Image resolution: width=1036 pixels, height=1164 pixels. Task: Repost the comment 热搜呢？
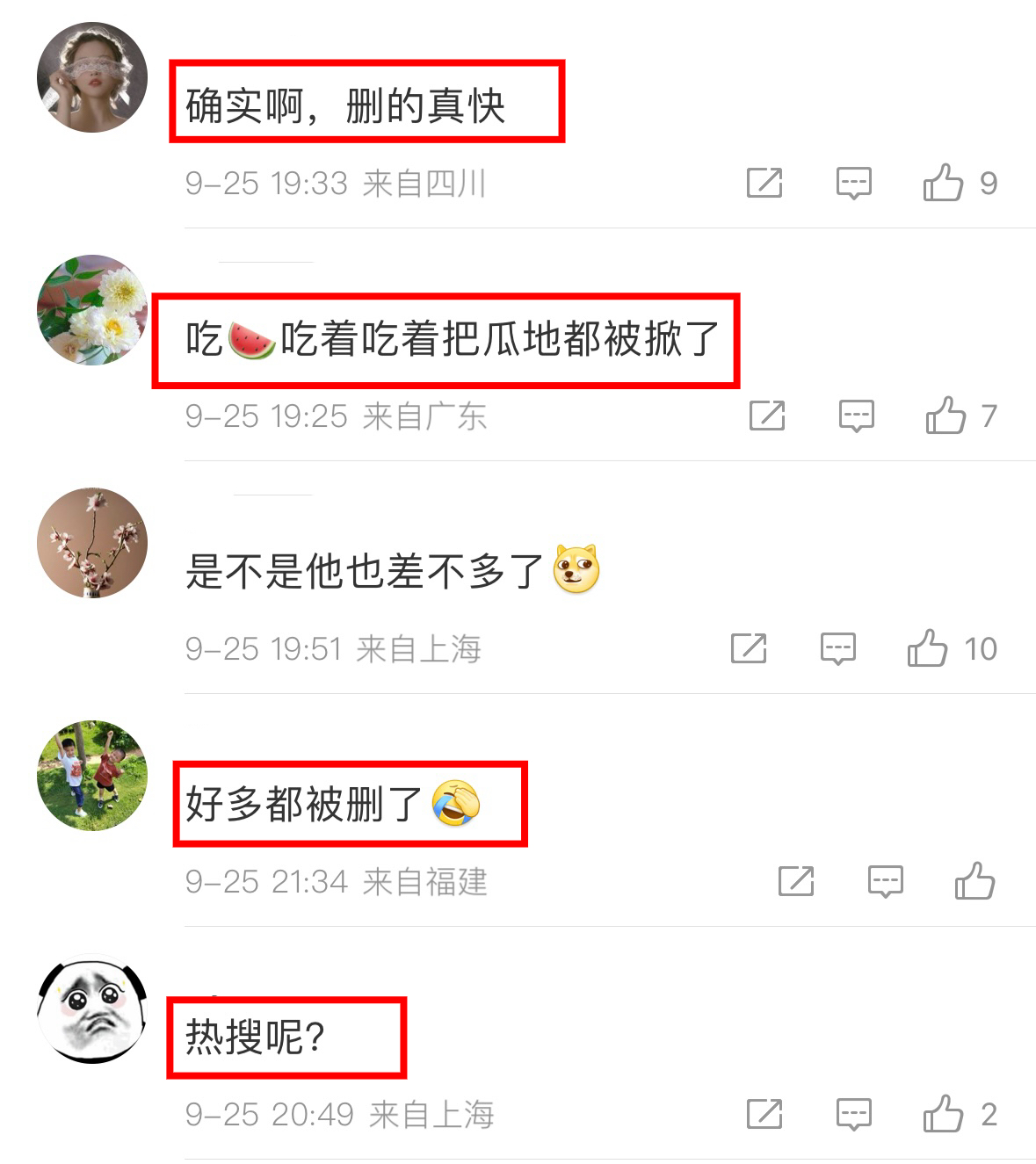pyautogui.click(x=764, y=1114)
